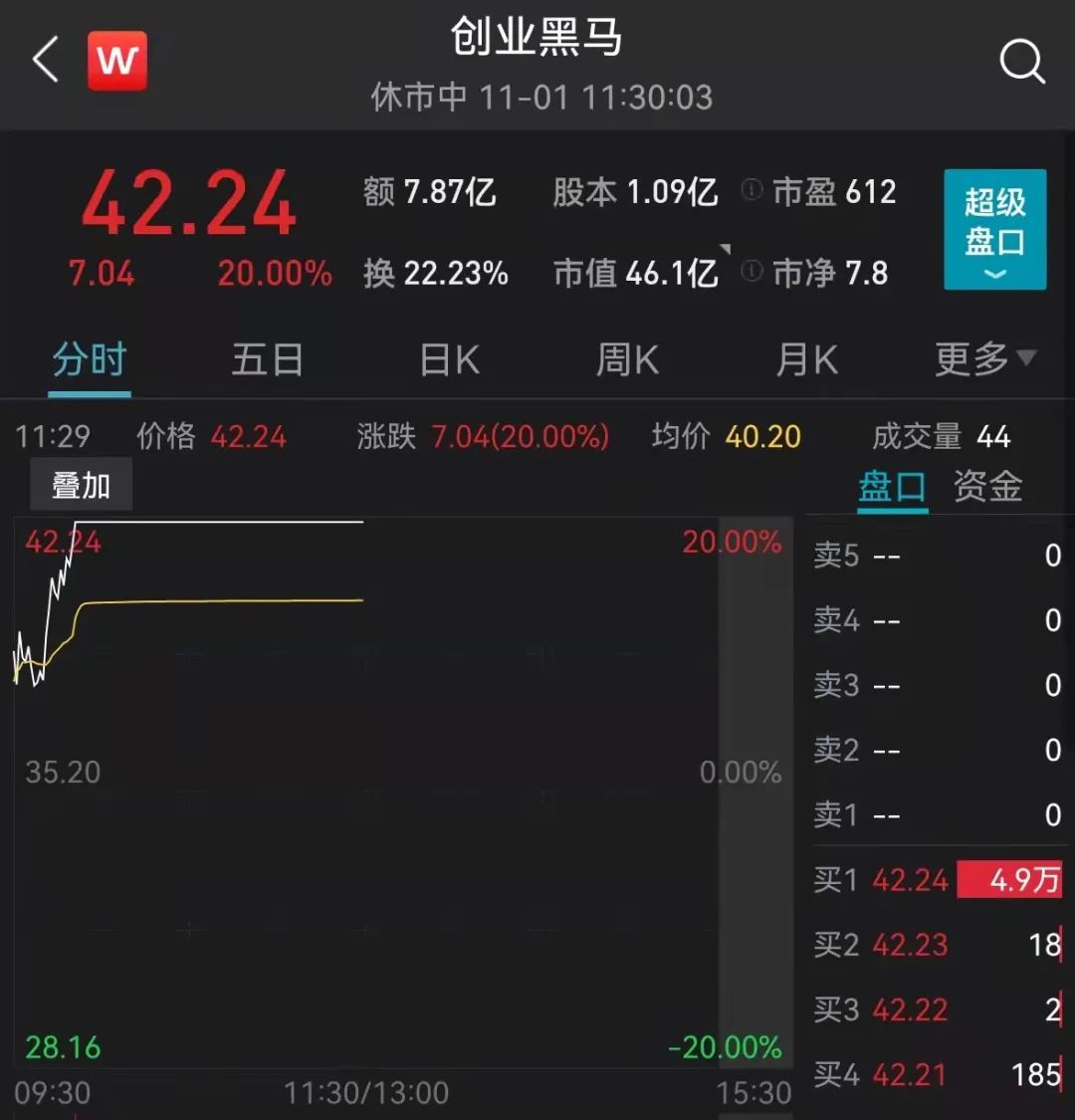Switch to the 五日 chart tab
This screenshot has height=1120, width=1075.
[267, 360]
